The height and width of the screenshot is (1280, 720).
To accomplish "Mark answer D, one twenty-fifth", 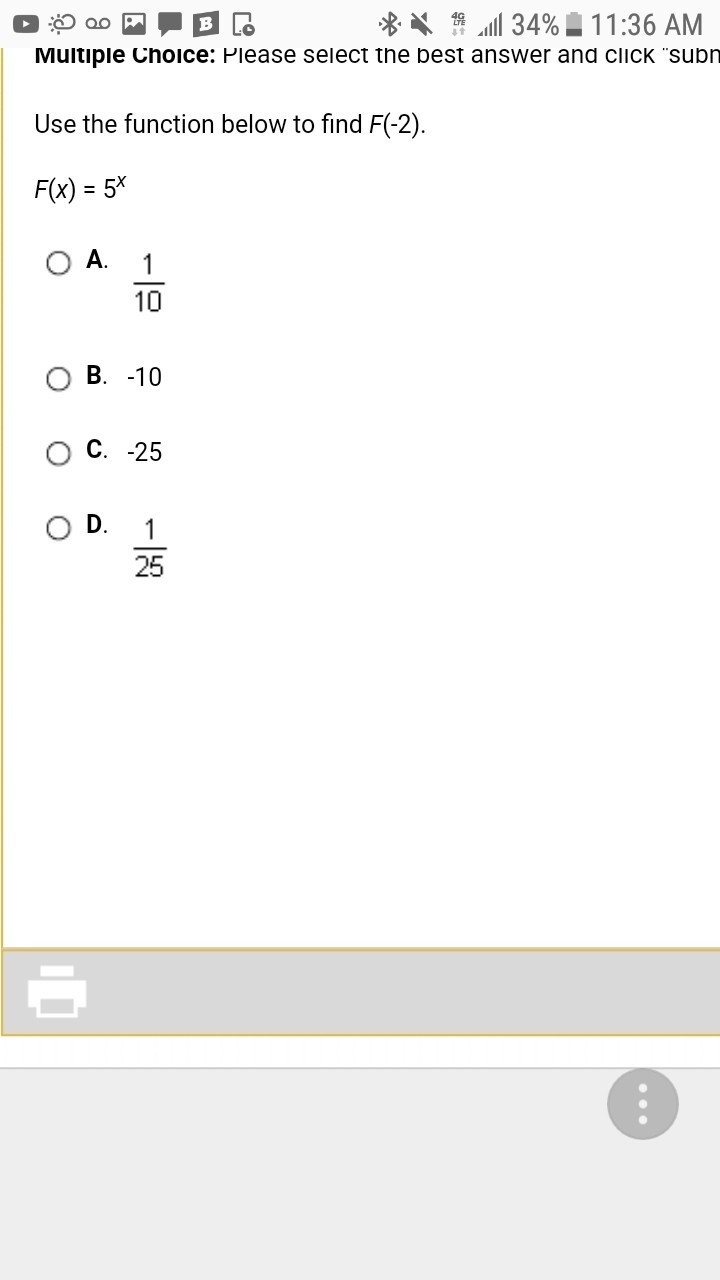I will click(59, 528).
